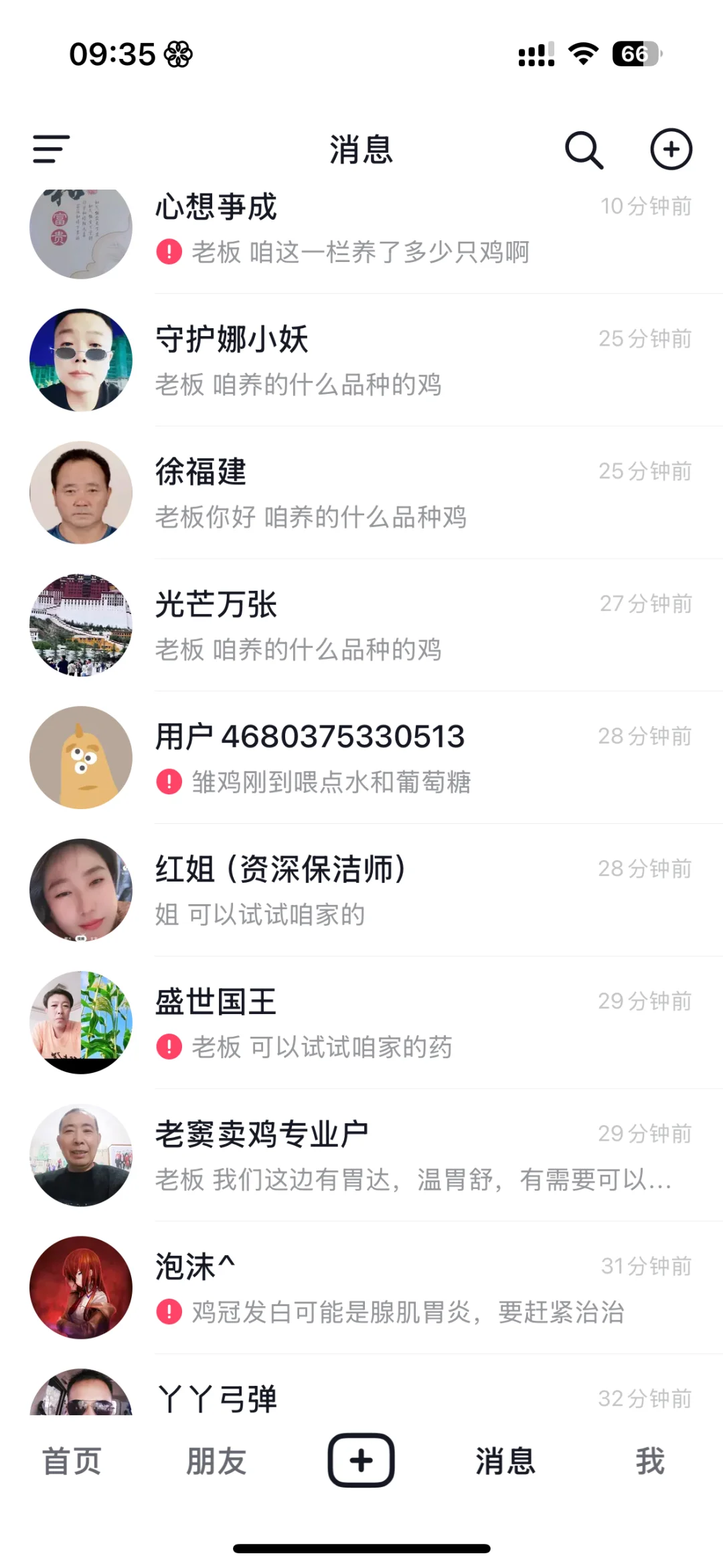Select the 消息 tab in bottom bar
The width and height of the screenshot is (723, 1568).
(505, 1461)
